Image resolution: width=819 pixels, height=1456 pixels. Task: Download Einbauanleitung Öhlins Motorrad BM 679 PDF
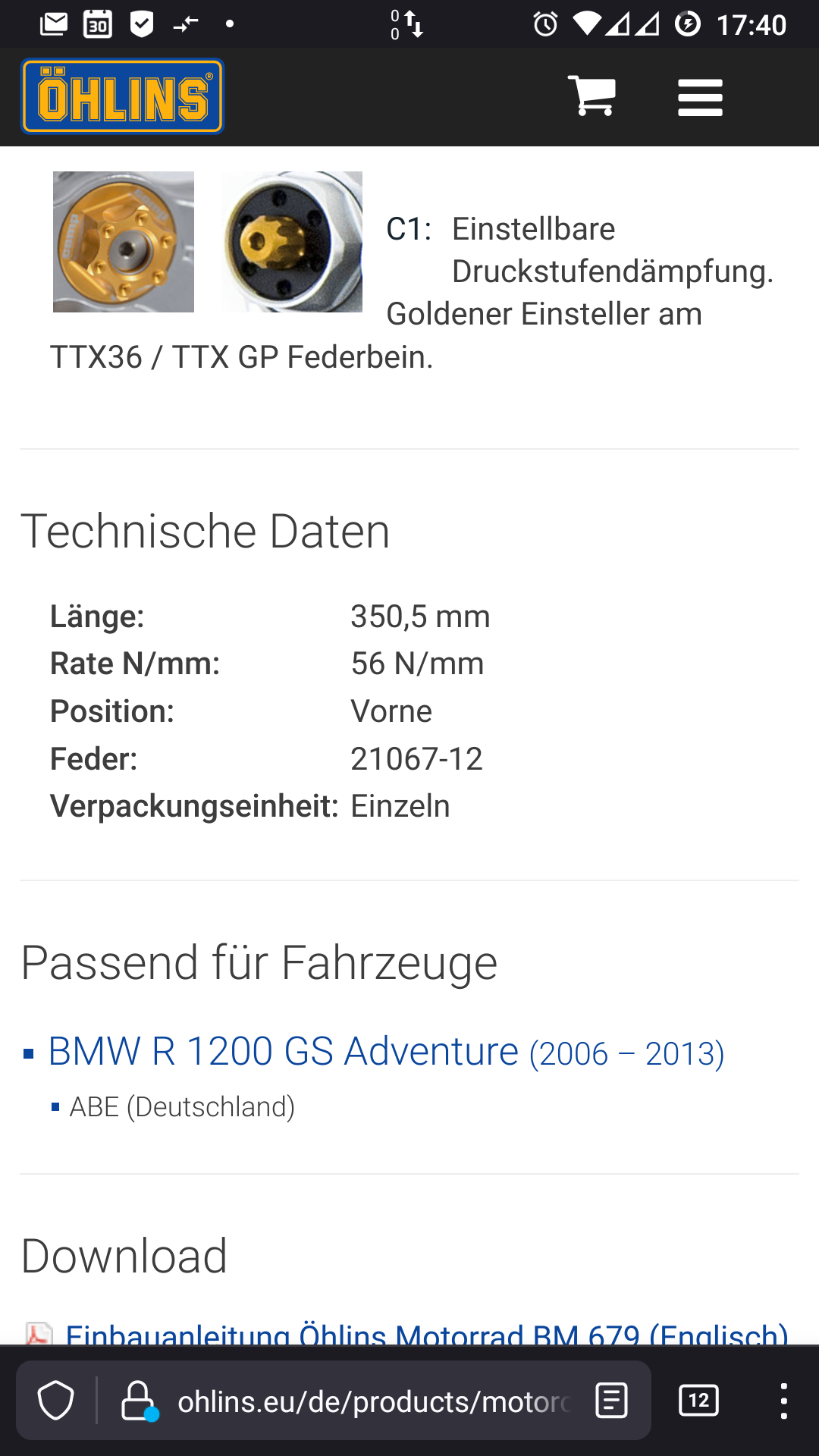pyautogui.click(x=426, y=1334)
